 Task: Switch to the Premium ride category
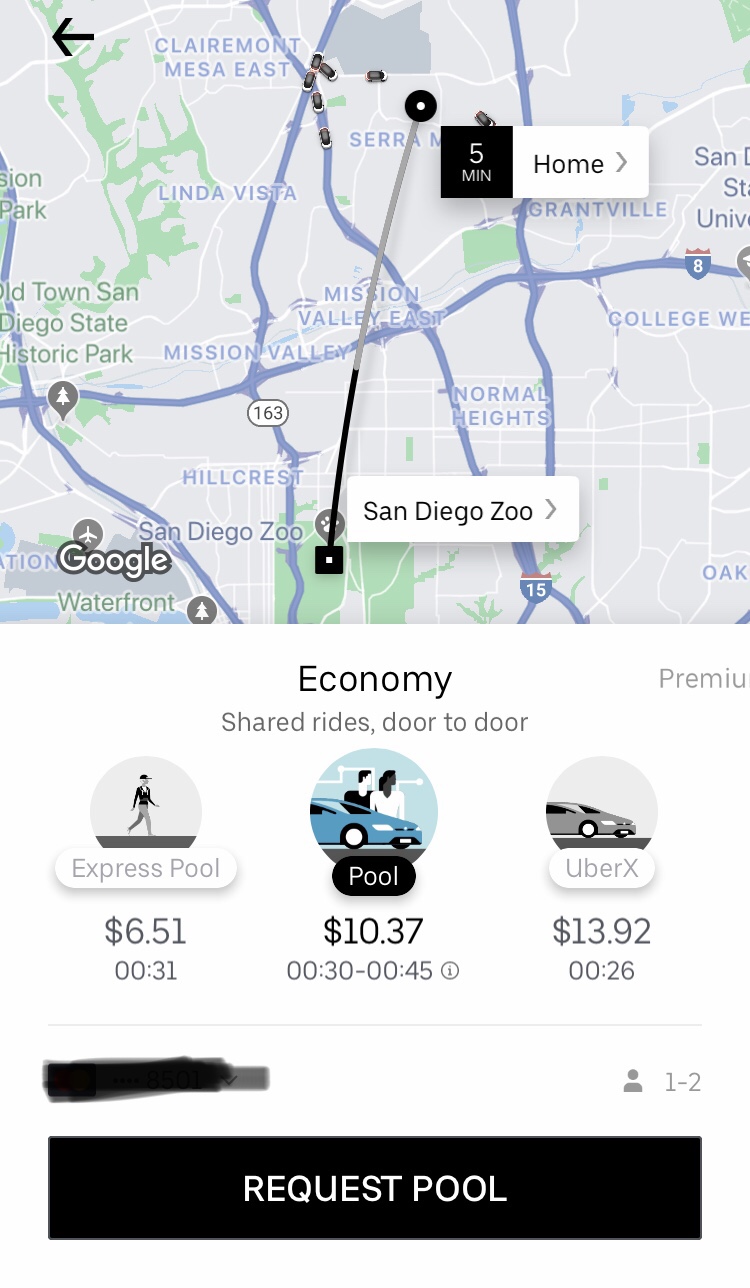pyautogui.click(x=703, y=679)
